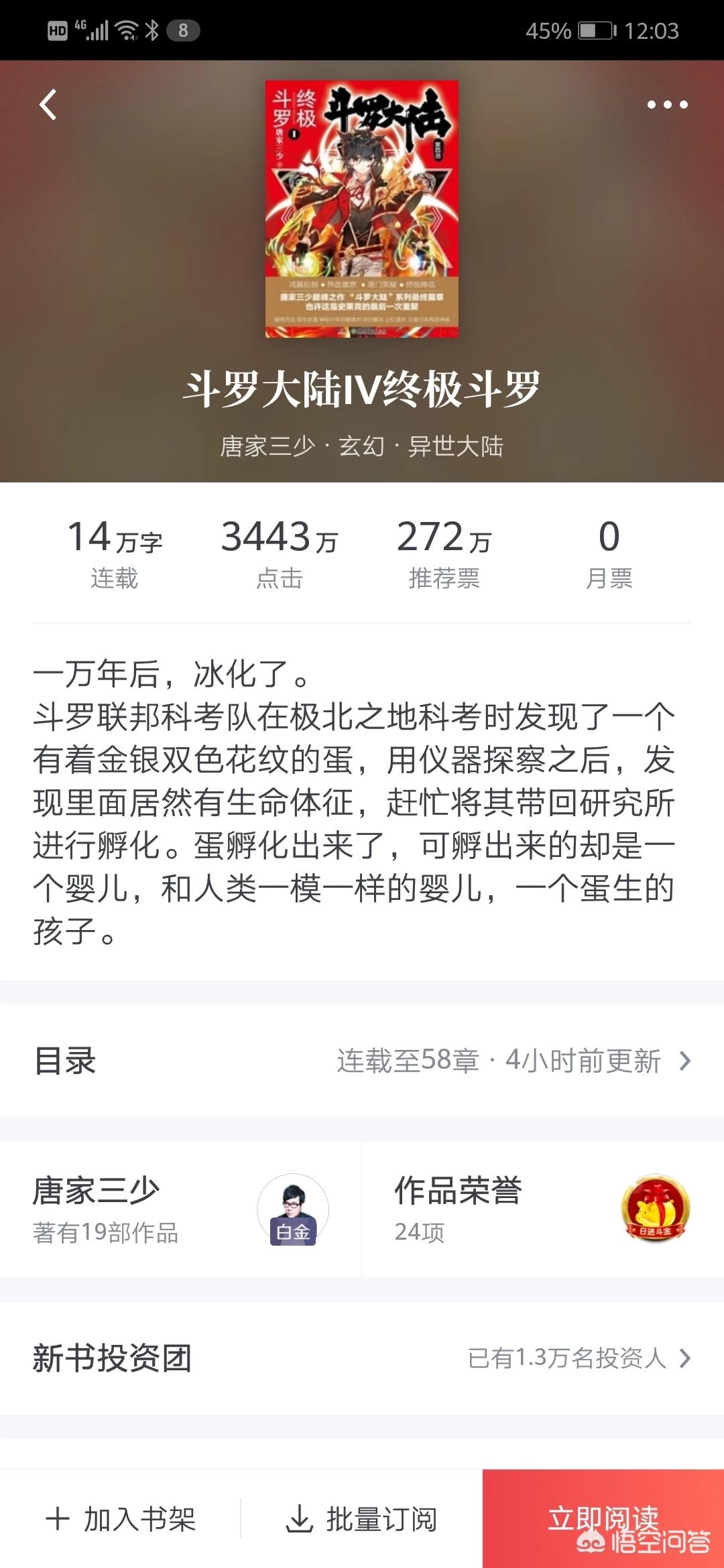Go back using the top-left arrow
The width and height of the screenshot is (724, 1568).
click(48, 105)
